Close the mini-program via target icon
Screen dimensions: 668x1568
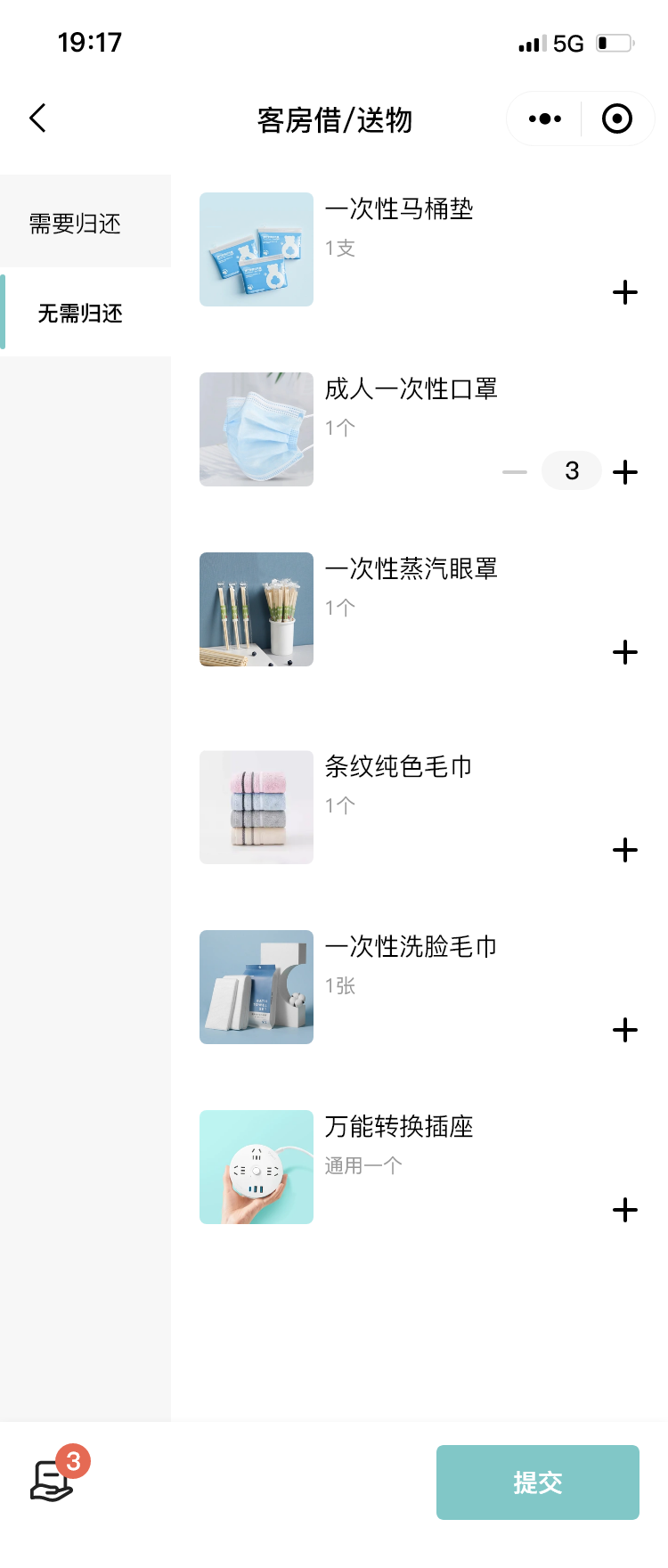(x=617, y=118)
